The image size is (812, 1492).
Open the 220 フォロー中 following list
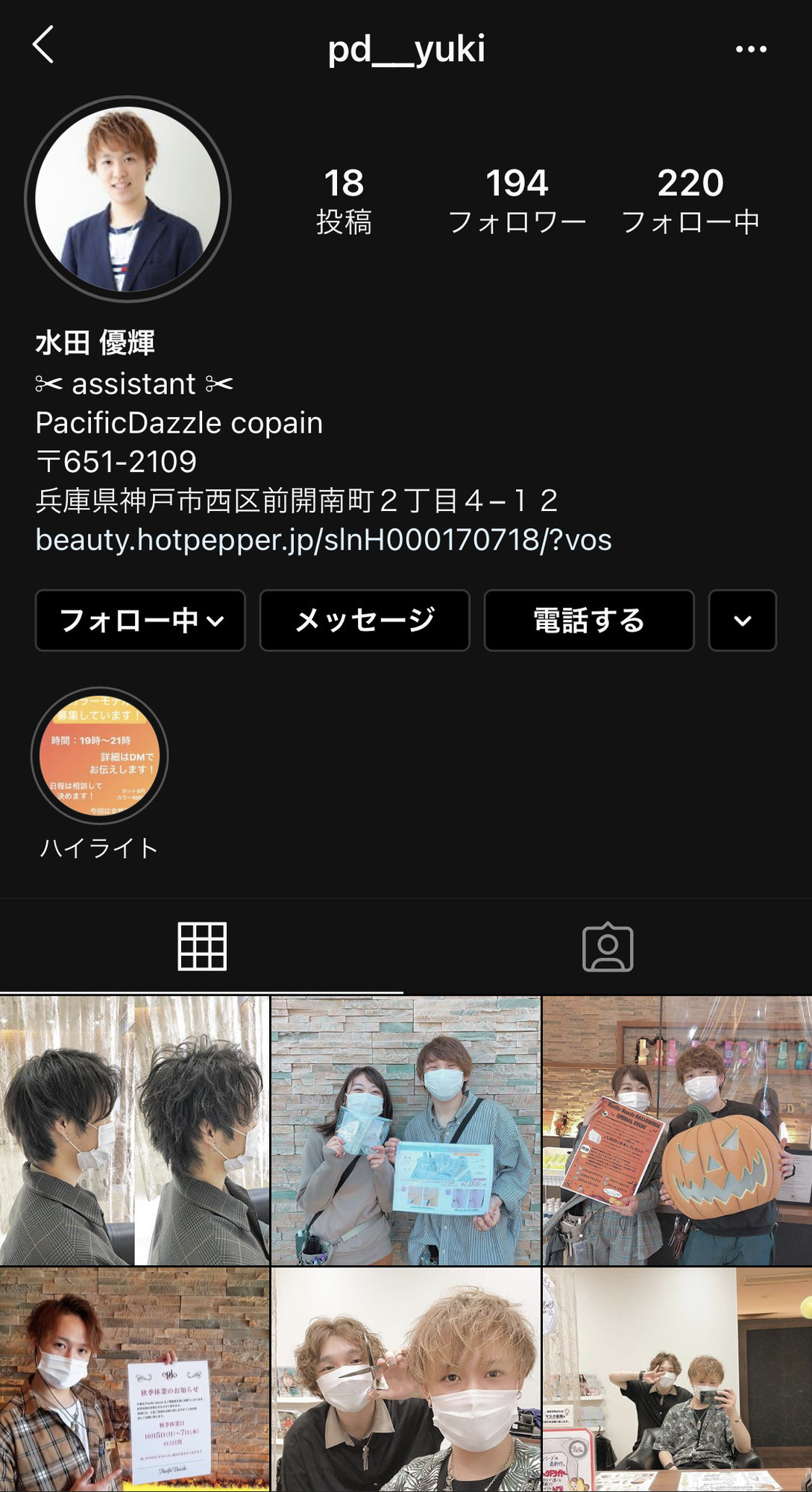point(690,200)
